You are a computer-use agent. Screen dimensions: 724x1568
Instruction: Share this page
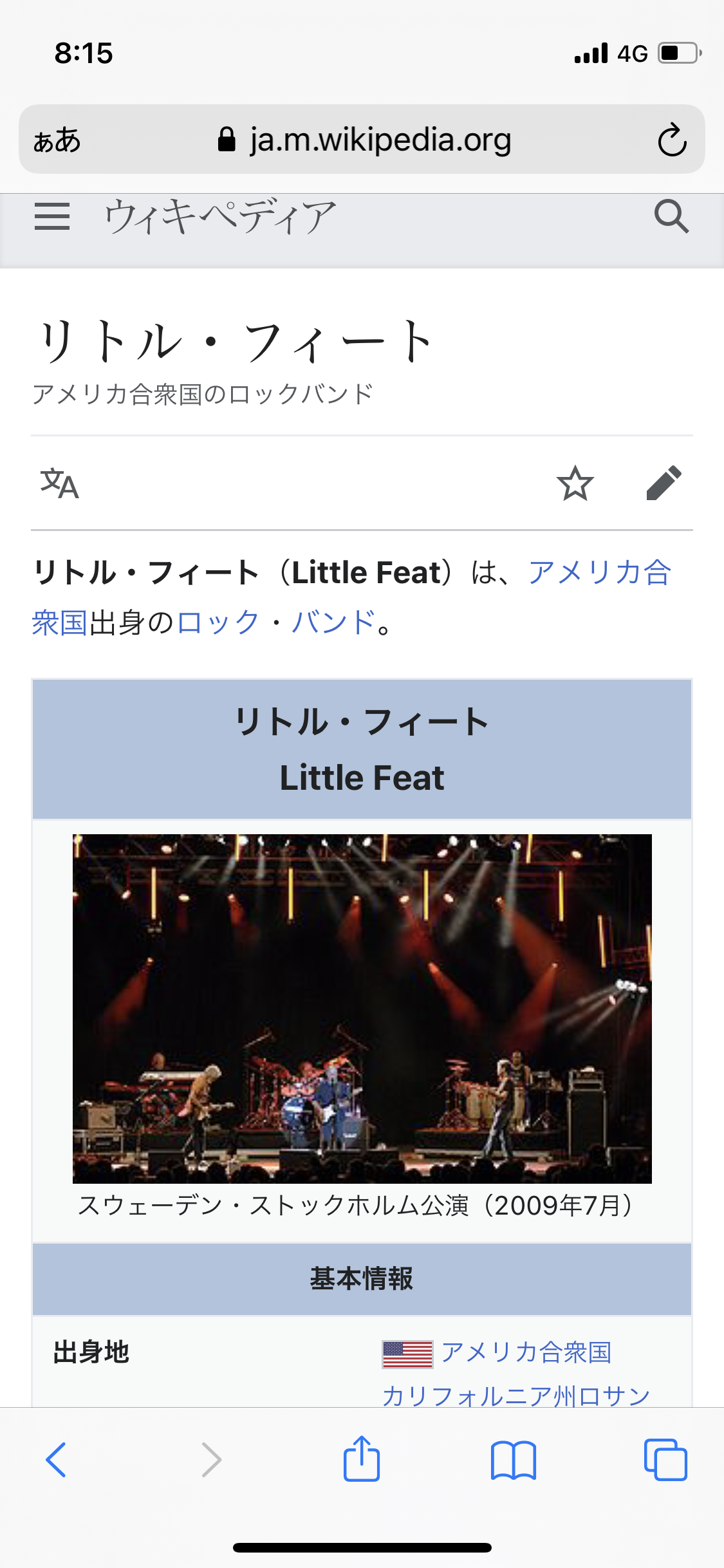pos(362,1459)
